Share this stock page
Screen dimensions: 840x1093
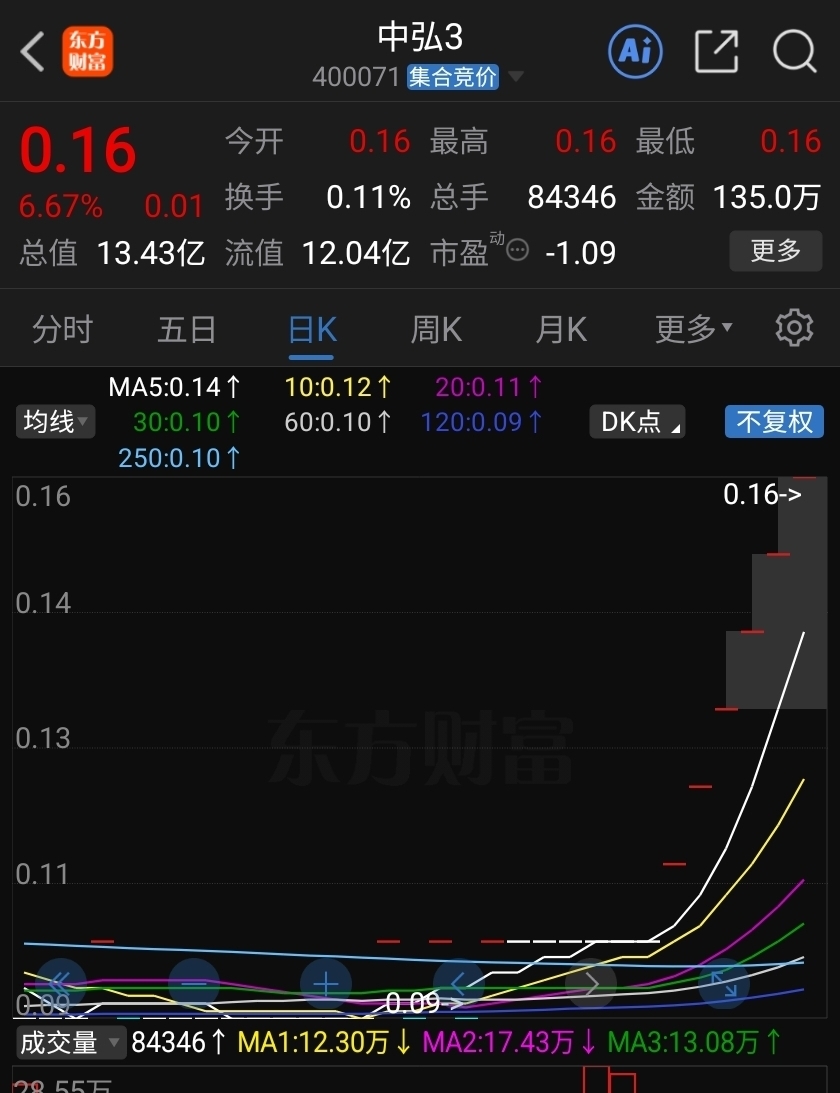716,50
